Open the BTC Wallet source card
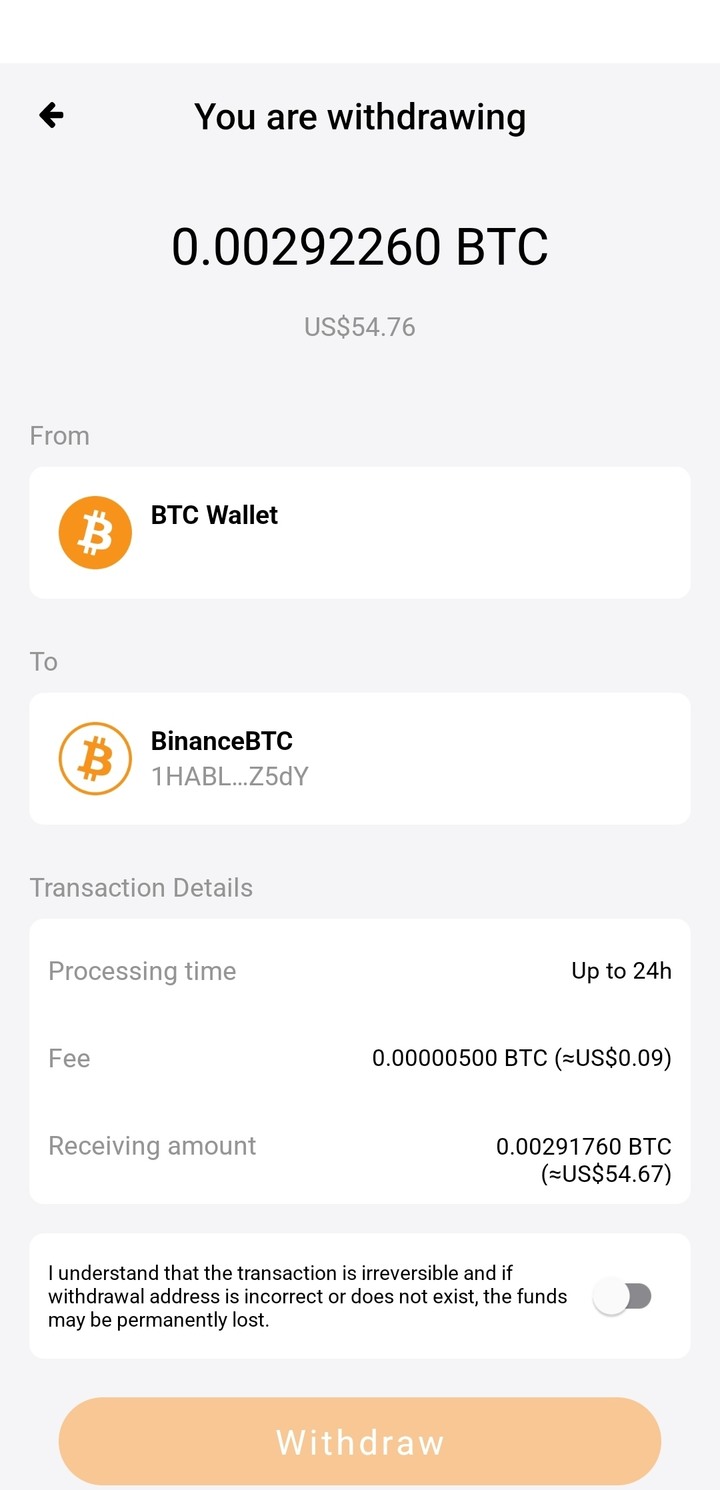 pos(360,533)
